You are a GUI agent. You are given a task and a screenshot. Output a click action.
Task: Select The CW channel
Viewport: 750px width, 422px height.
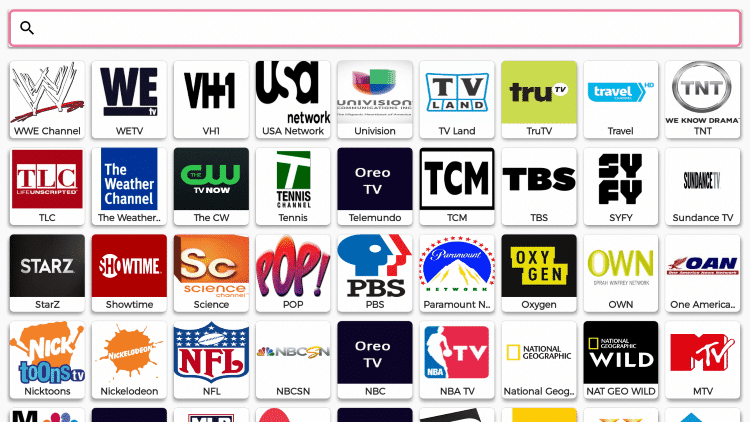point(211,186)
